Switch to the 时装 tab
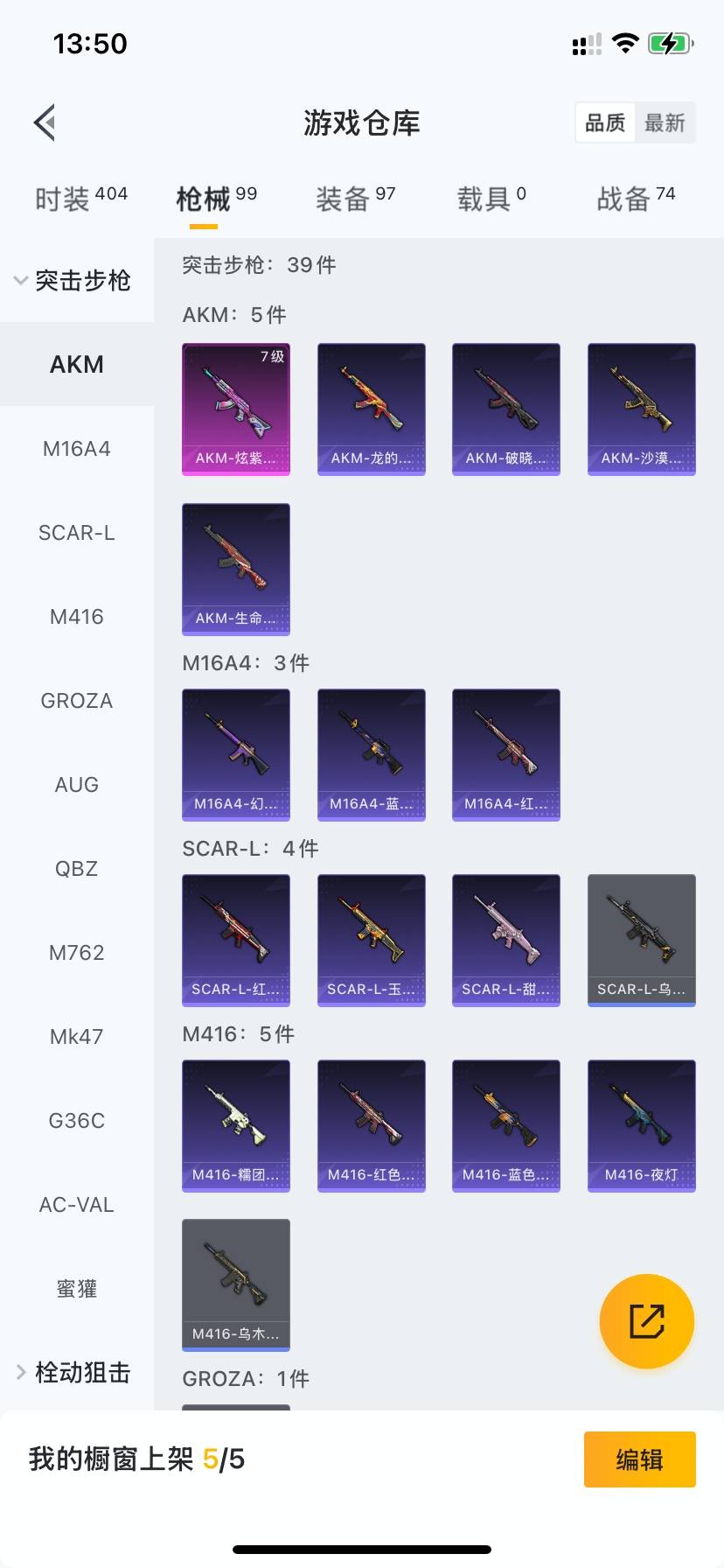Screen dimensions: 724x1568 click(81, 199)
